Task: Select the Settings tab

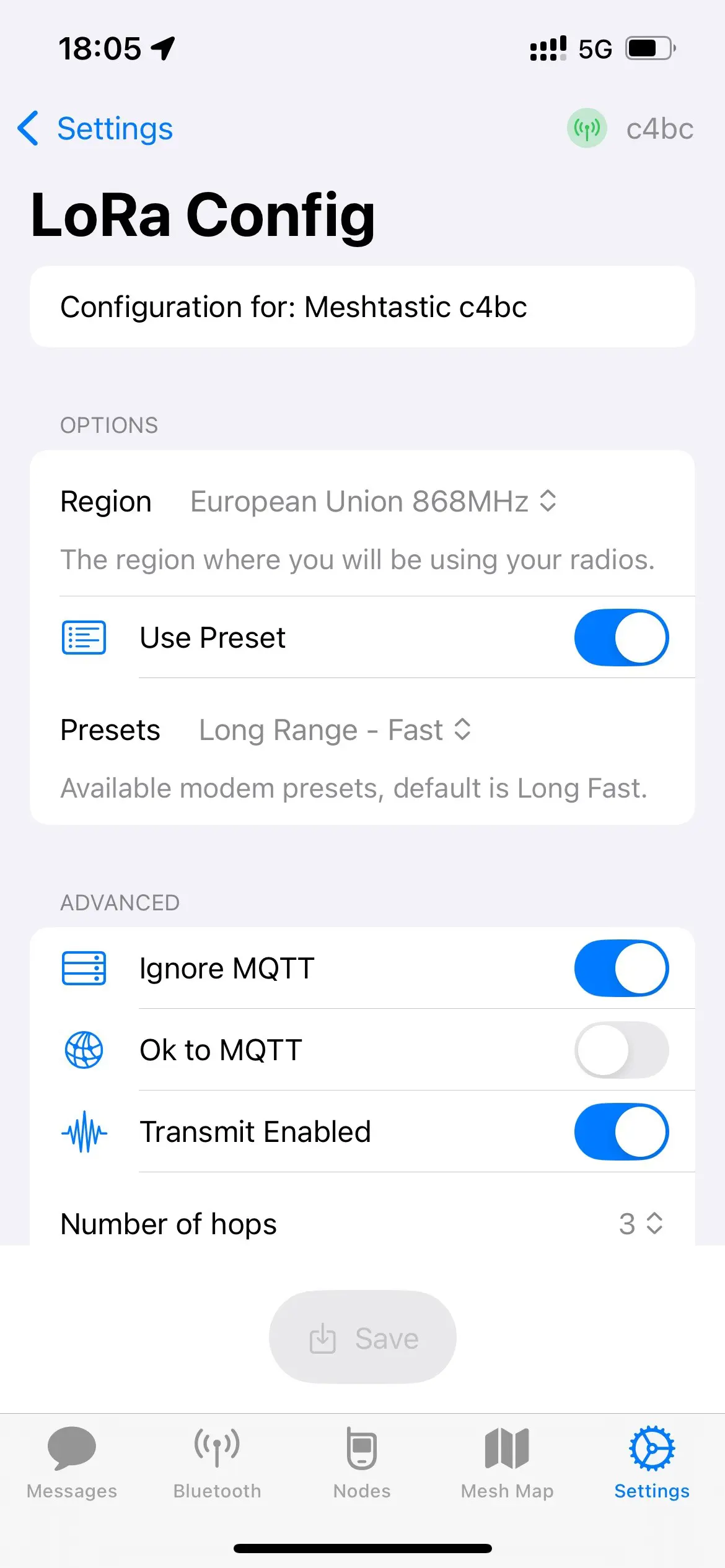Action: [x=652, y=1463]
